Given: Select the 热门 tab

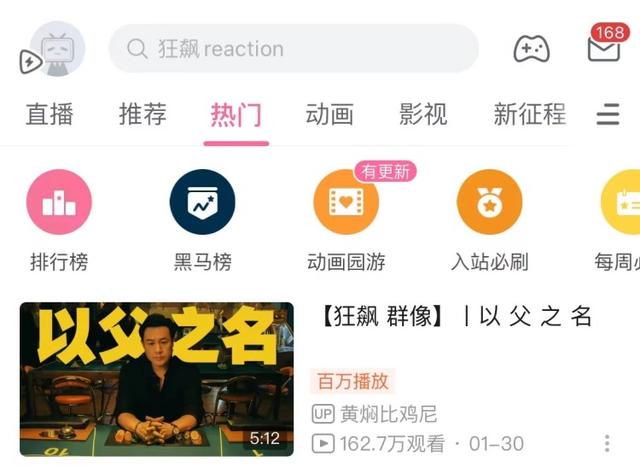Looking at the screenshot, I should [x=236, y=114].
